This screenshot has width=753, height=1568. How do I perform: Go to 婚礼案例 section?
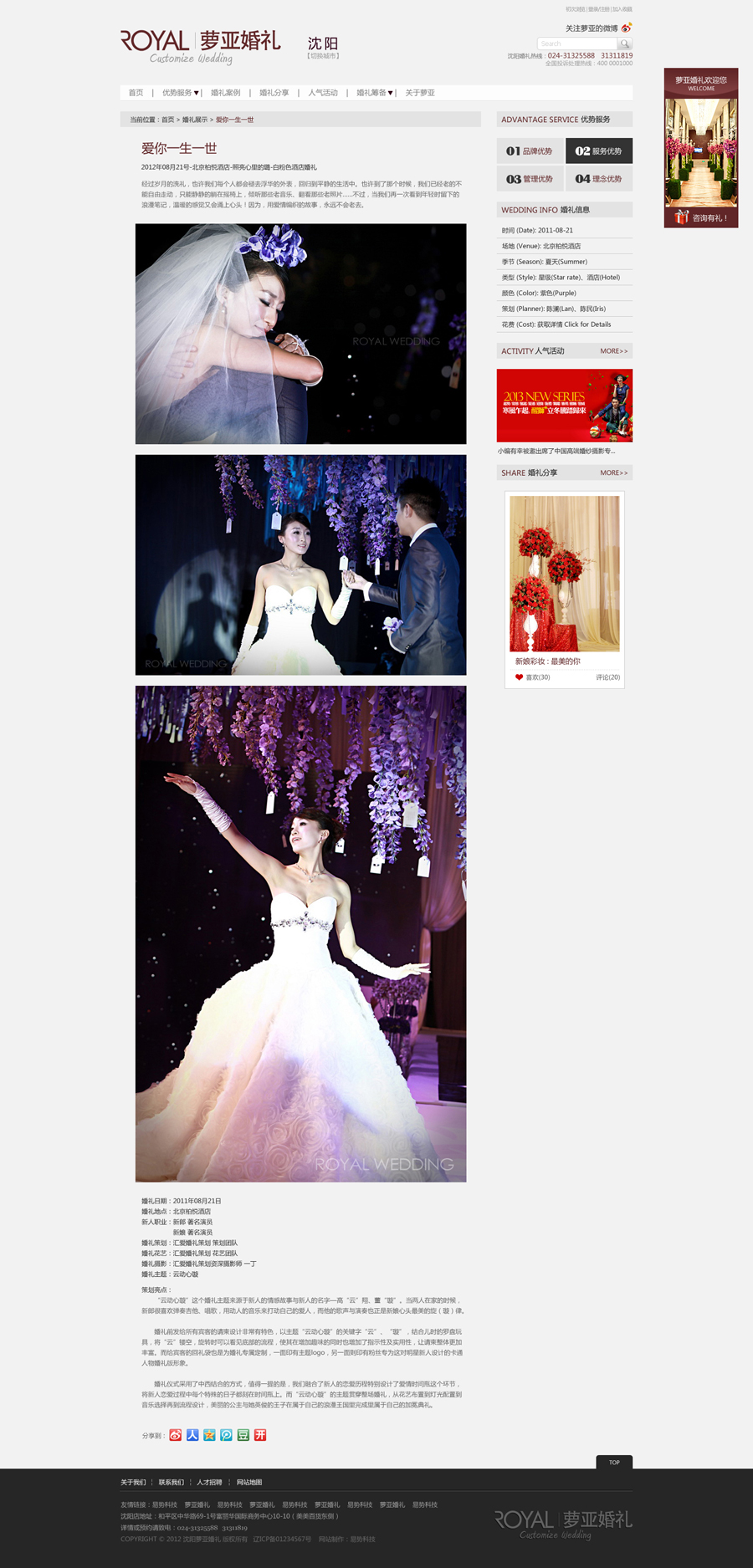(x=225, y=93)
